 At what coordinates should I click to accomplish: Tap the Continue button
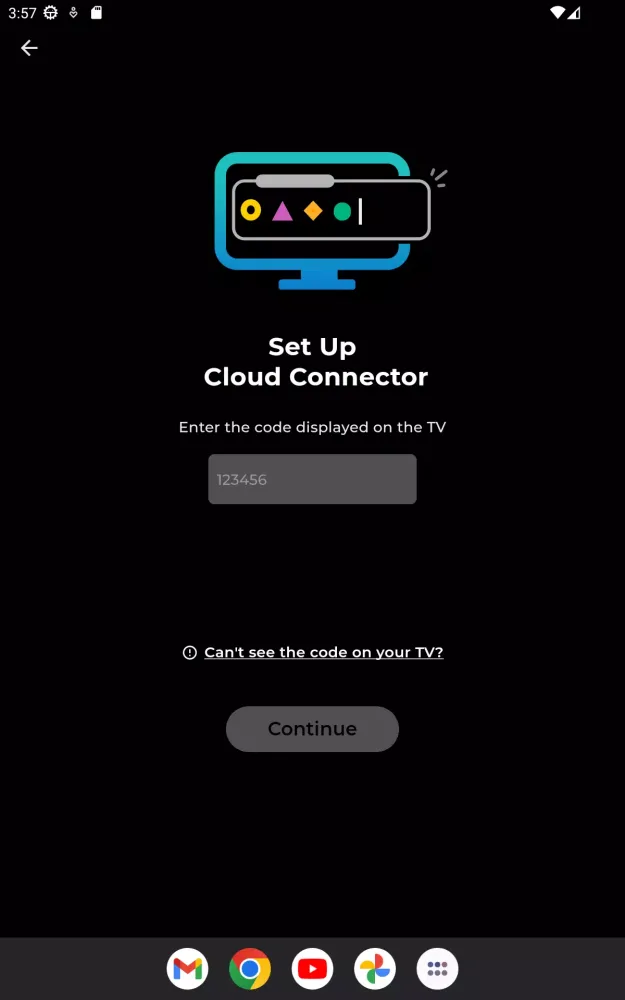pyautogui.click(x=312, y=728)
